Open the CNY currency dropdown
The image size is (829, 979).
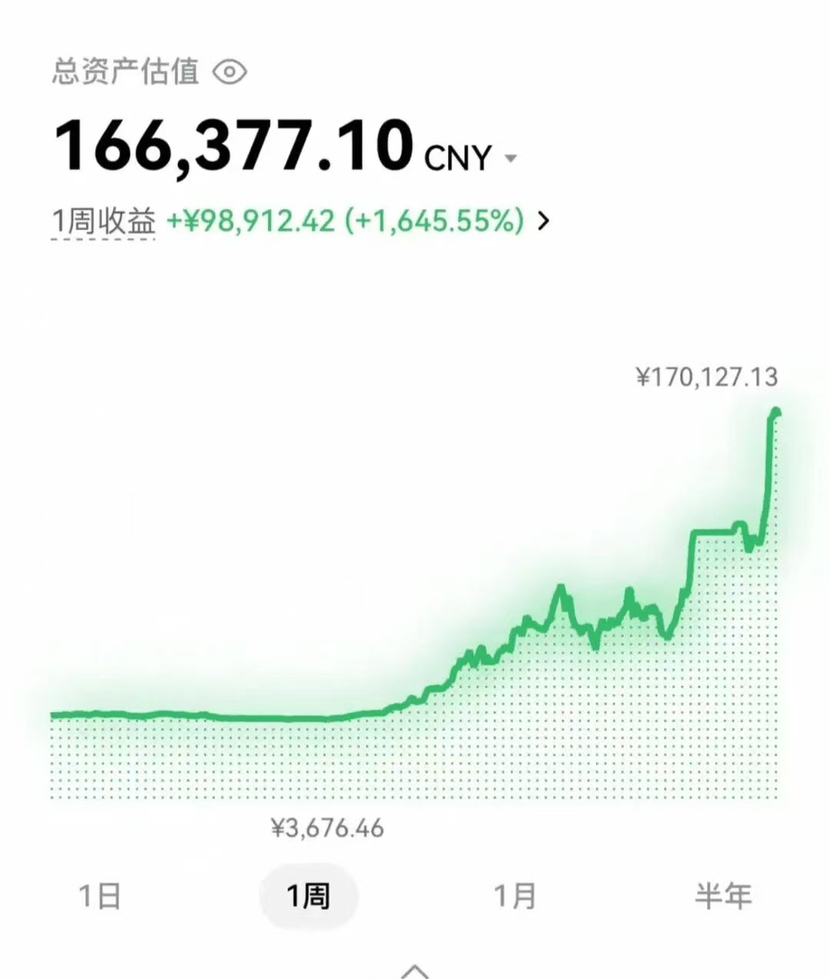(511, 158)
